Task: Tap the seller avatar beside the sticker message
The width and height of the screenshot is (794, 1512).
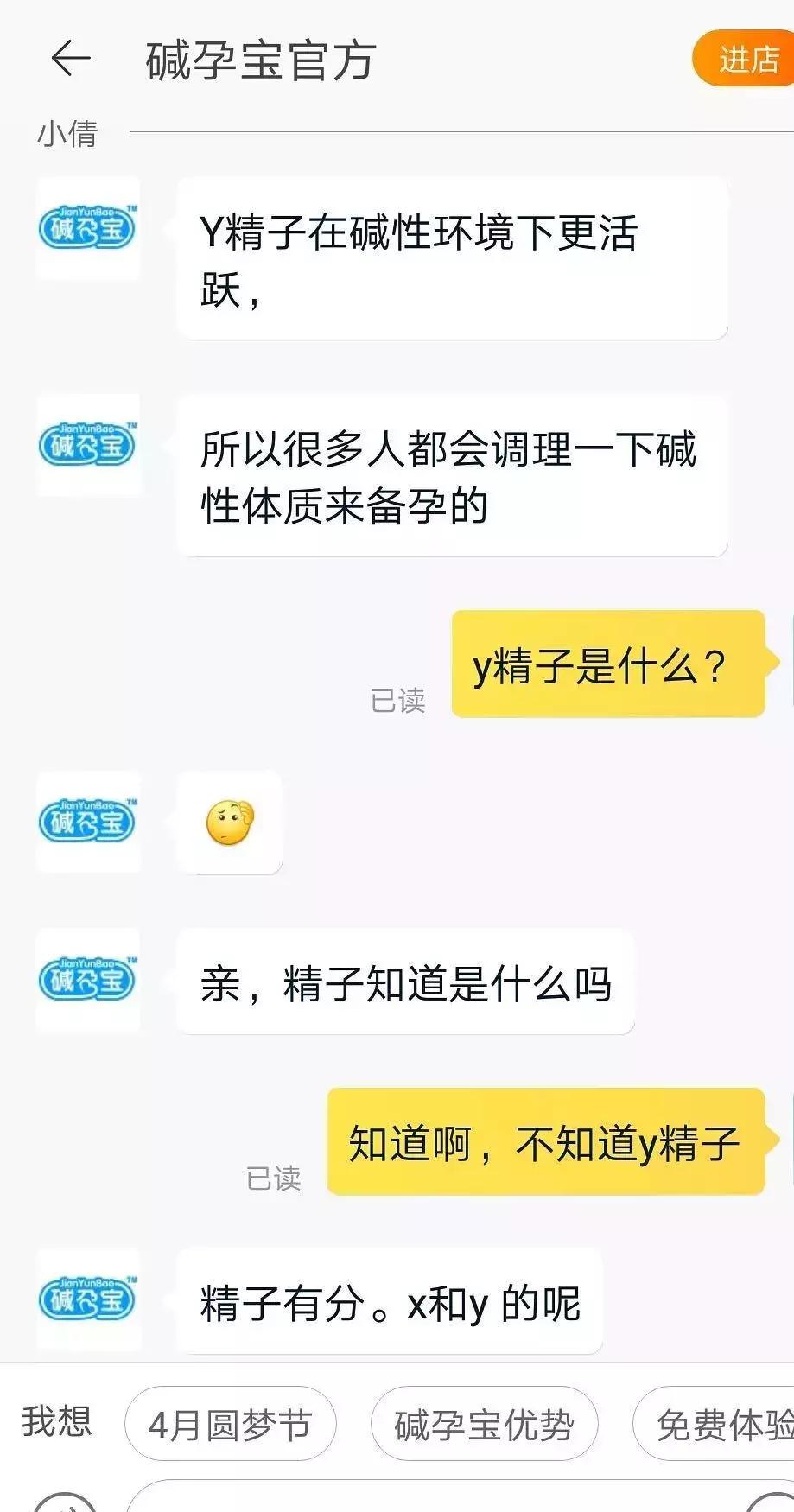Action: click(x=87, y=822)
